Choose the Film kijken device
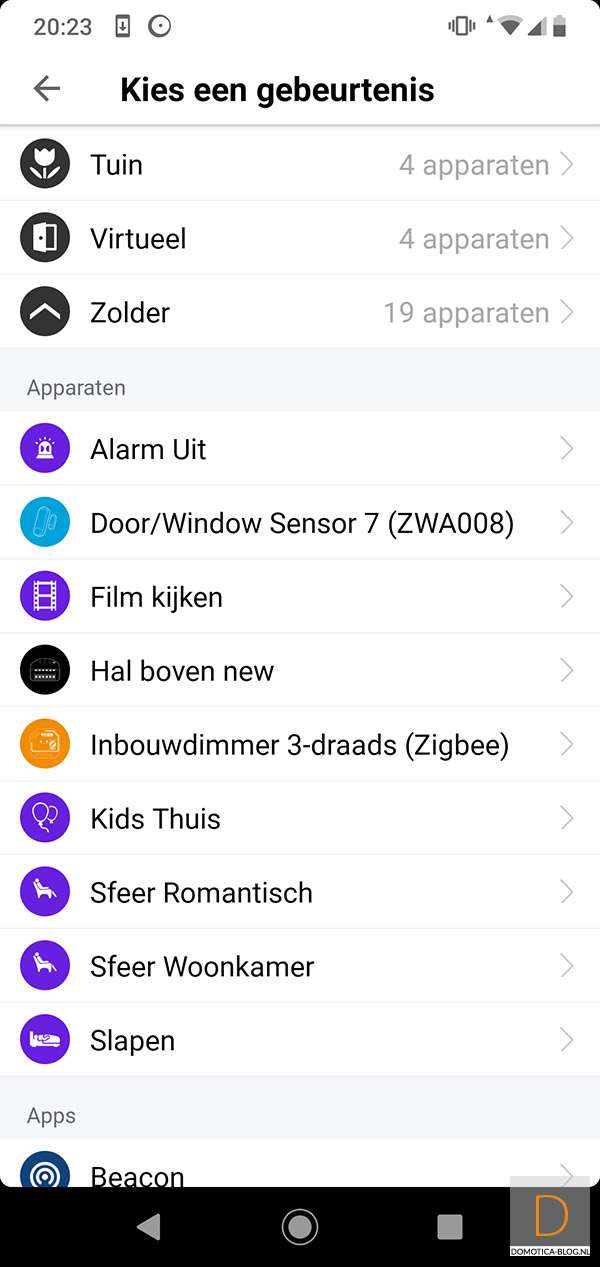The height and width of the screenshot is (1267, 600). (x=300, y=597)
